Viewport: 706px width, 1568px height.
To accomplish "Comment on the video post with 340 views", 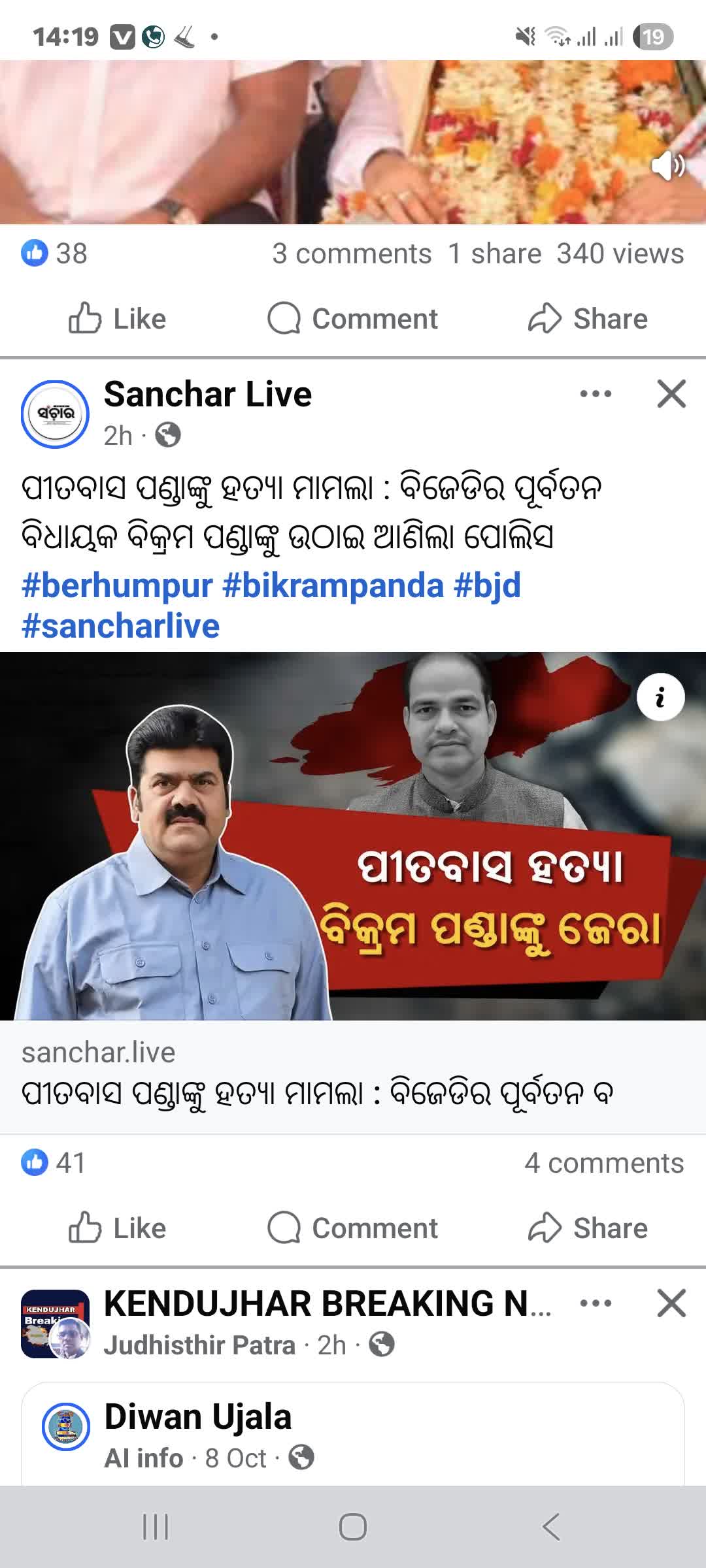I will [353, 319].
